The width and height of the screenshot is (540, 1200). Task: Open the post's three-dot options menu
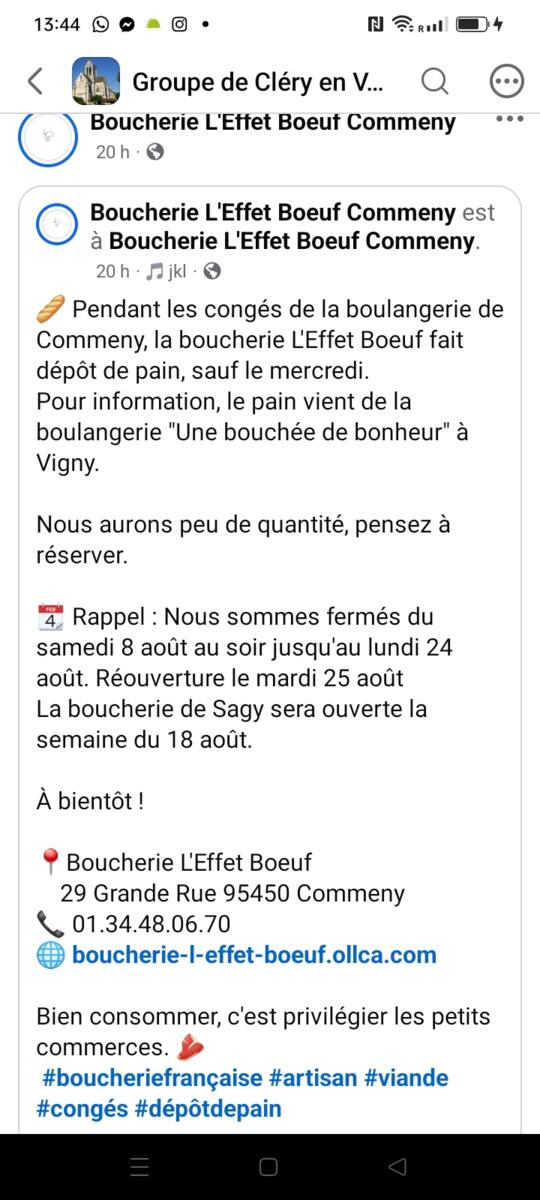click(510, 119)
